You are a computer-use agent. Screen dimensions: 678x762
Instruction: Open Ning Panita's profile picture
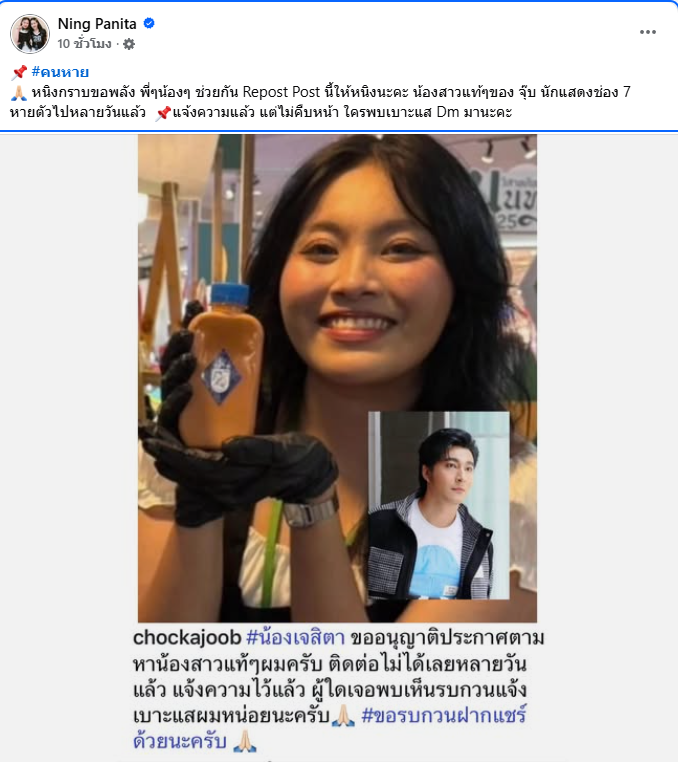coord(30,33)
